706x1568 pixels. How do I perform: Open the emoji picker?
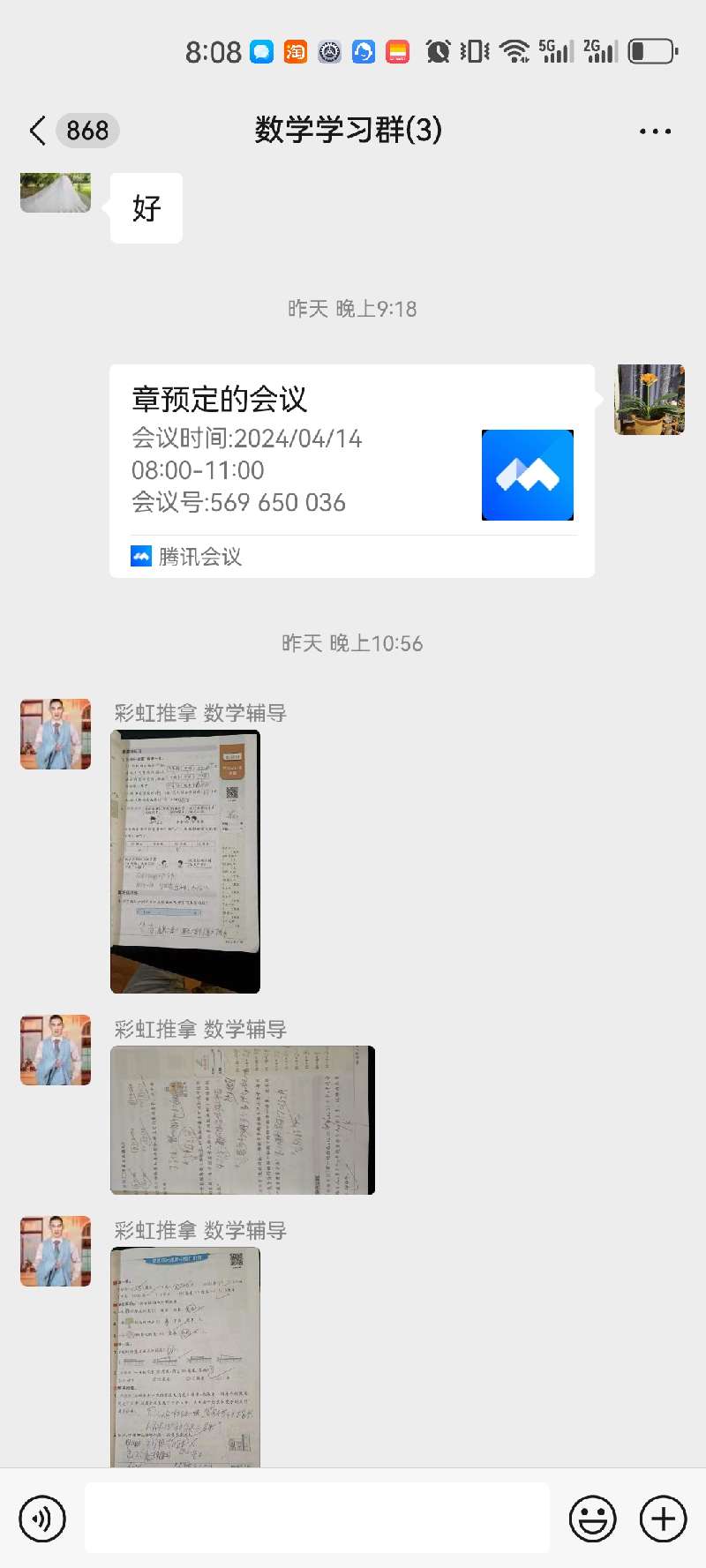click(592, 1519)
